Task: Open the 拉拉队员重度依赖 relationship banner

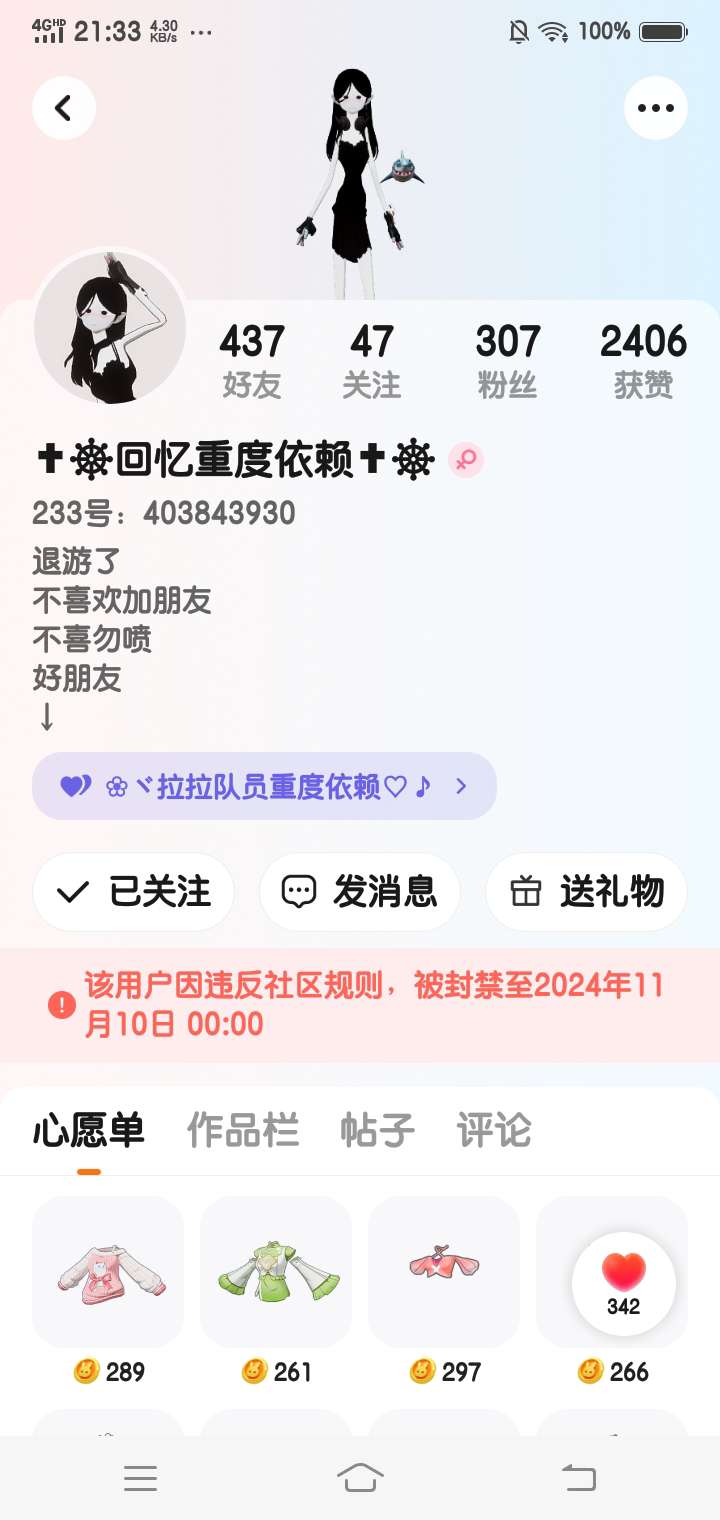Action: point(264,786)
